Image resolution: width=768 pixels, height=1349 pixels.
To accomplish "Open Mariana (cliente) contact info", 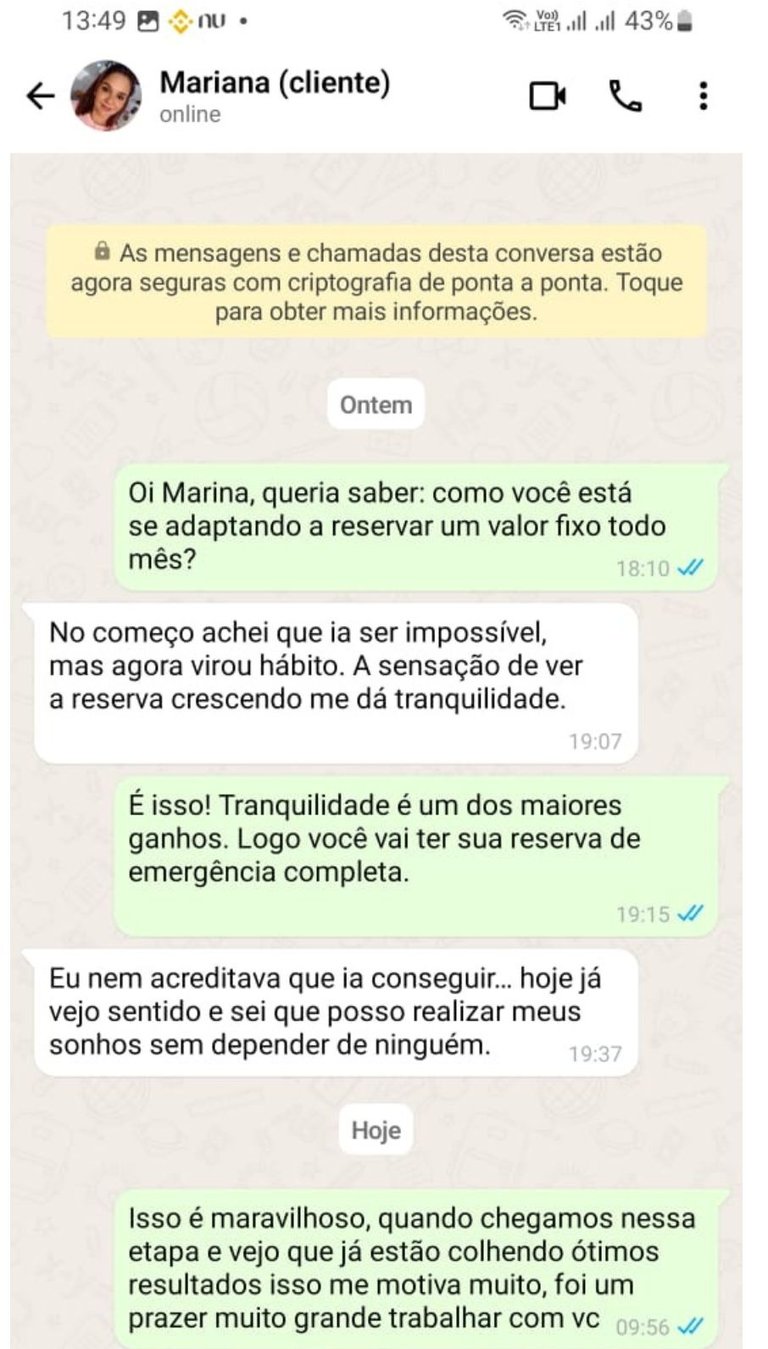I will tap(275, 96).
